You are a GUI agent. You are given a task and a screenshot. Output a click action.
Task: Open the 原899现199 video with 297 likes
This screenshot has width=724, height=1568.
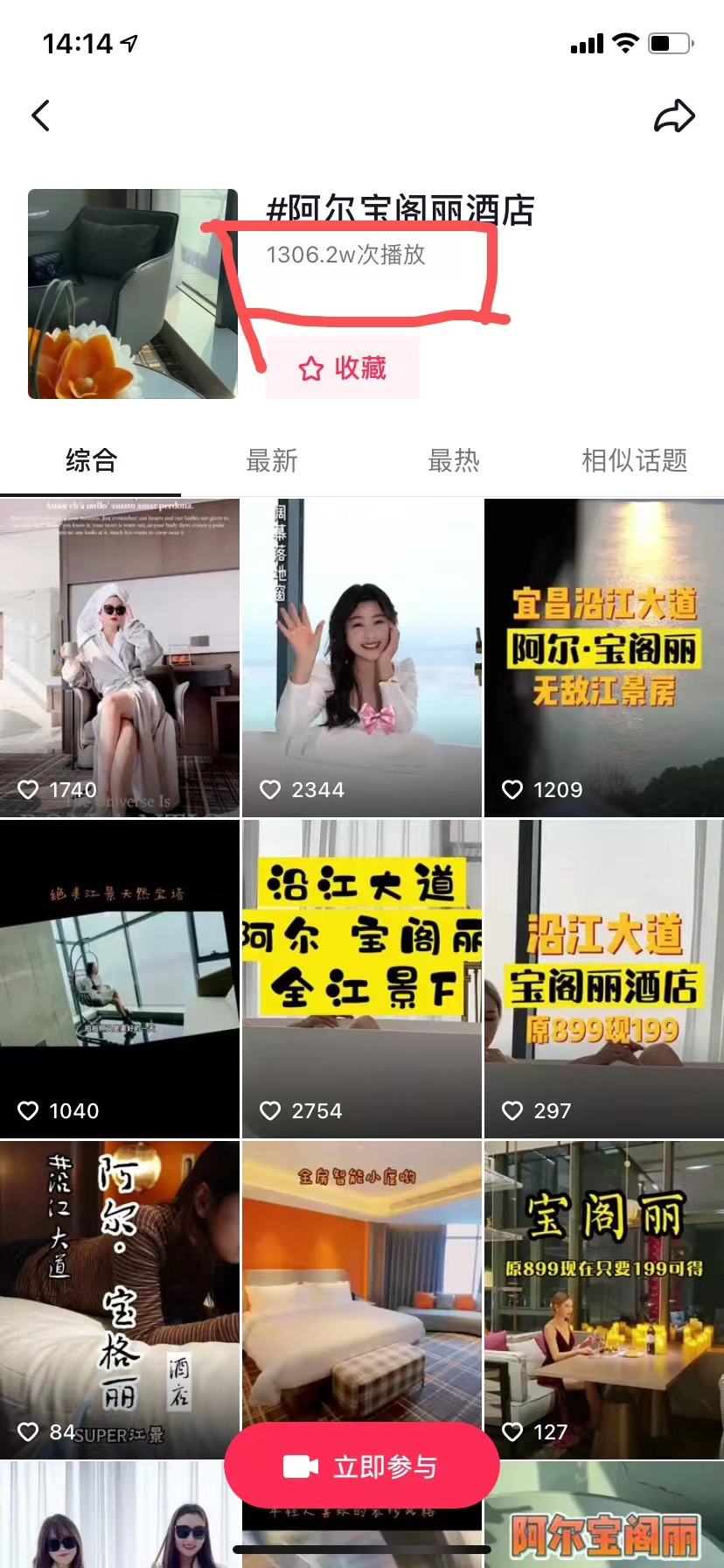[604, 978]
